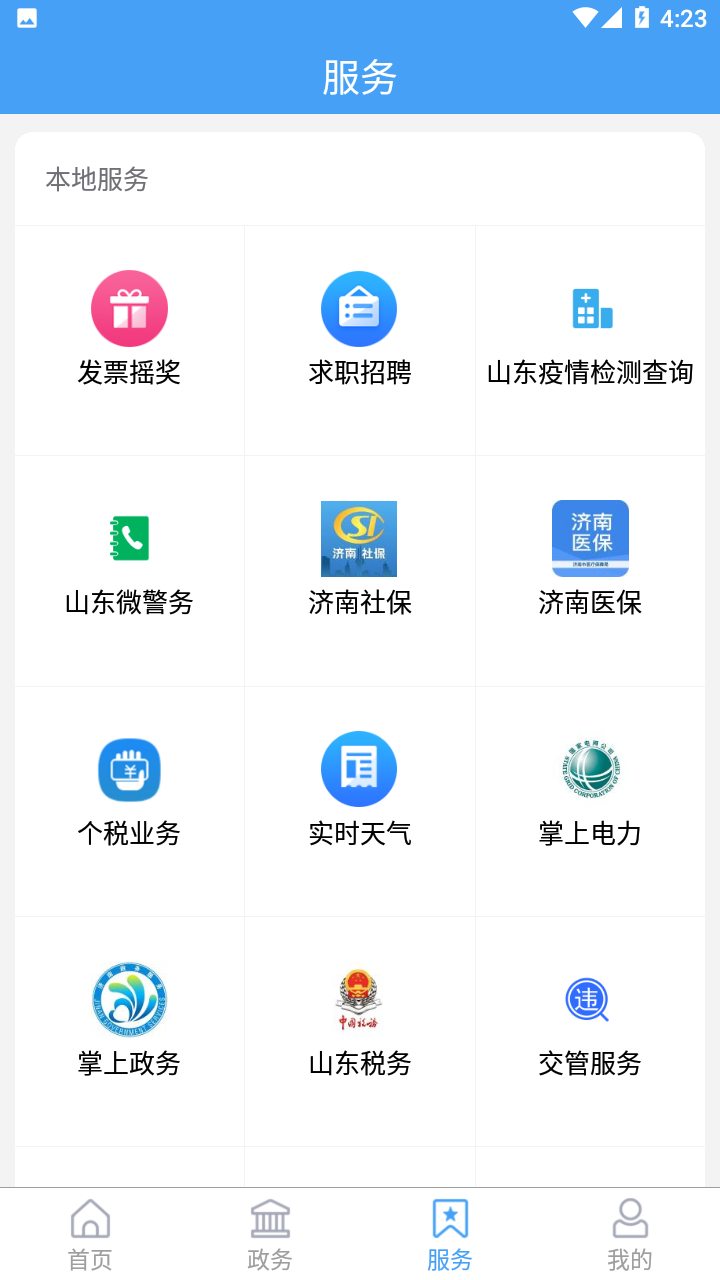720x1280 pixels.
Task: Tap the 济南医保 text label
Action: click(590, 603)
